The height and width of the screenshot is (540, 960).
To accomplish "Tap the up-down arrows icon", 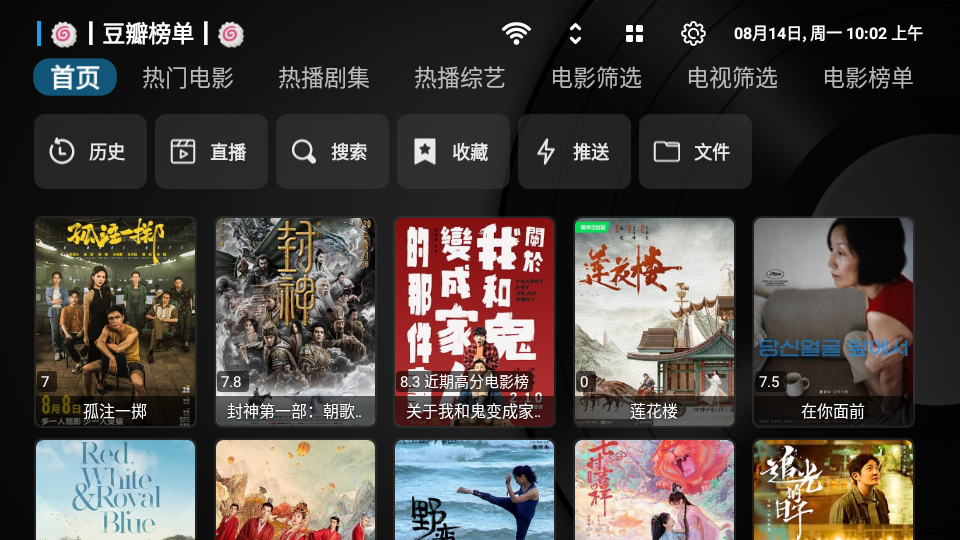I will pos(575,34).
